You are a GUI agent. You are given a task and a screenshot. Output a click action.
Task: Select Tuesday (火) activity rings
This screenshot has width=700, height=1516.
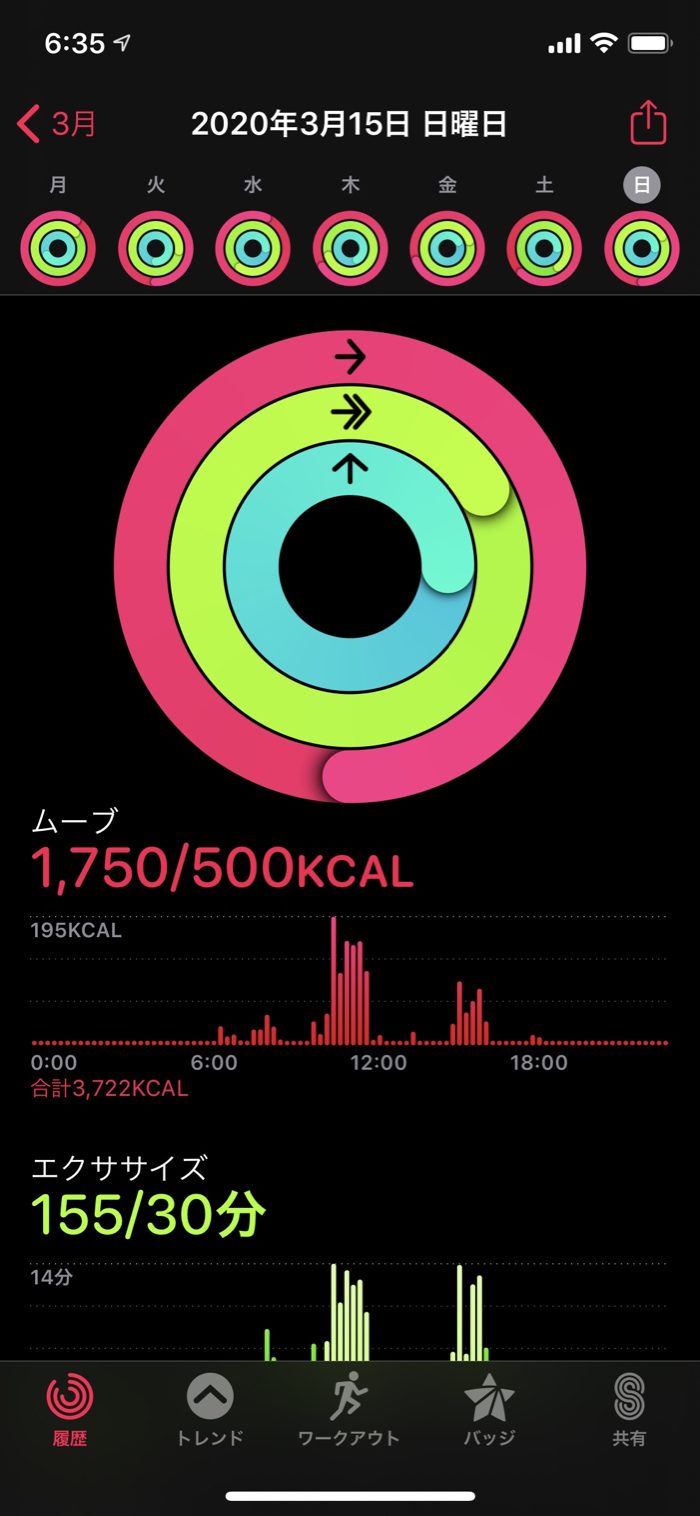point(155,247)
